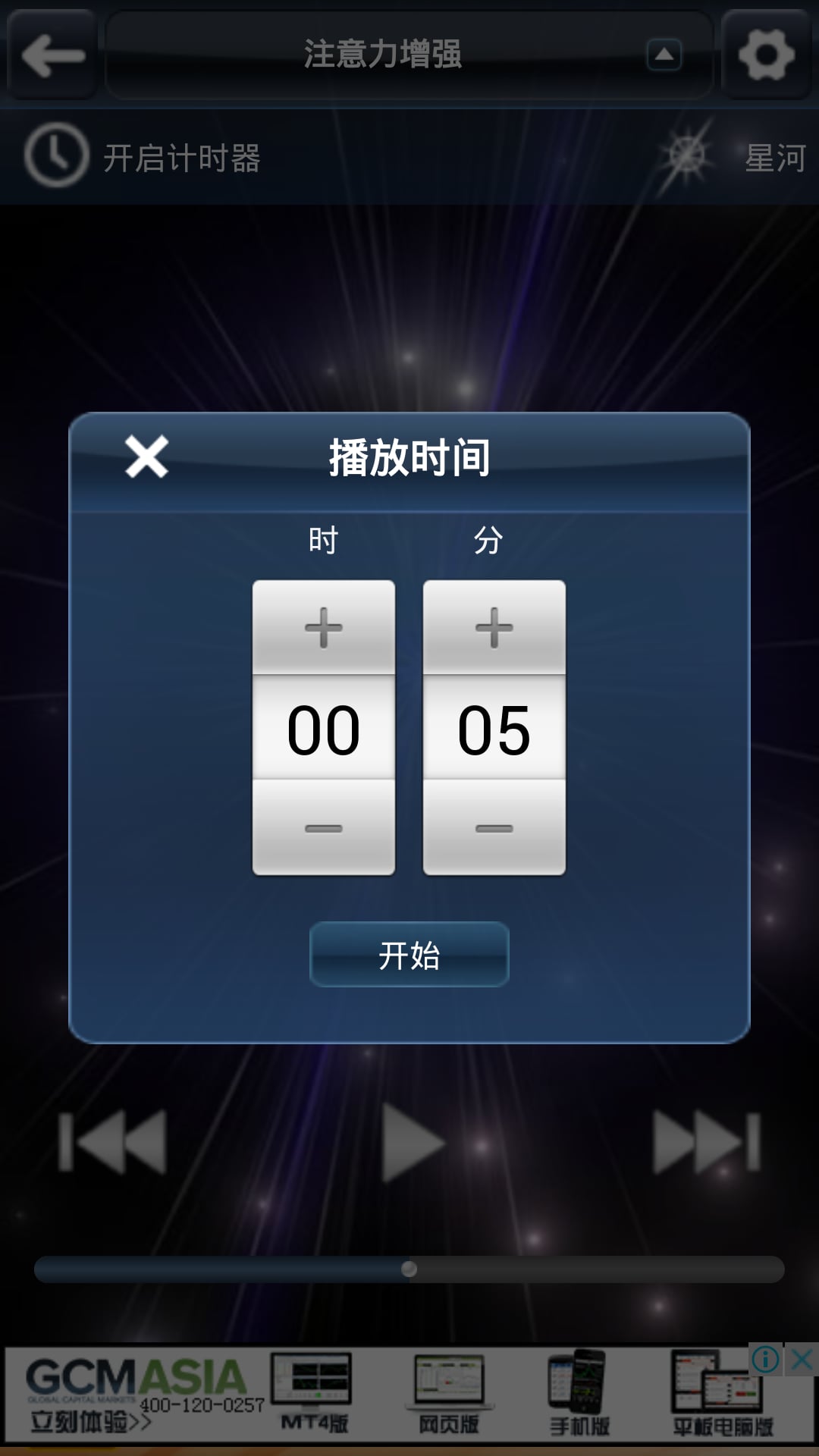Tap the 开始 button to start timer
Image resolution: width=819 pixels, height=1456 pixels.
(409, 955)
